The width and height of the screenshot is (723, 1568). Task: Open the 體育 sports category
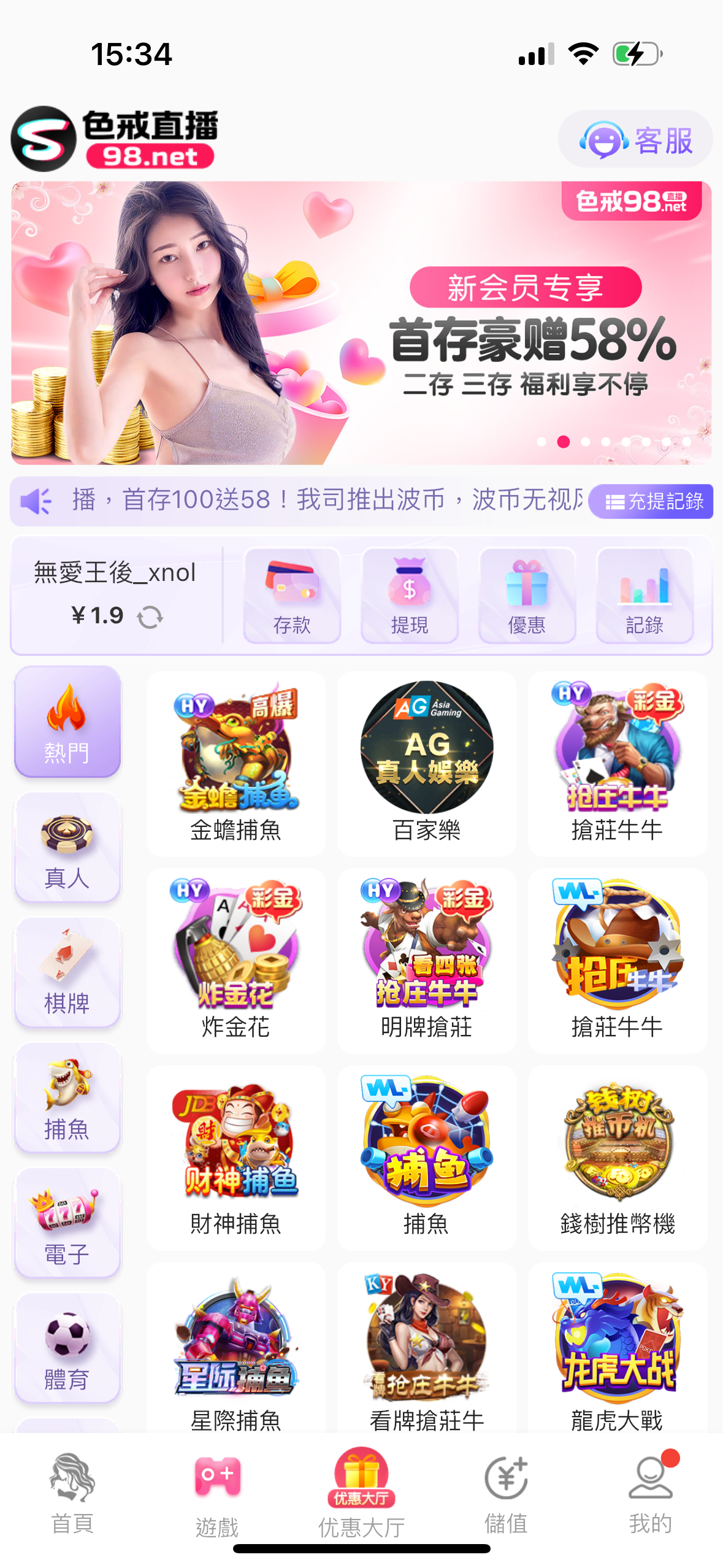[67, 1348]
